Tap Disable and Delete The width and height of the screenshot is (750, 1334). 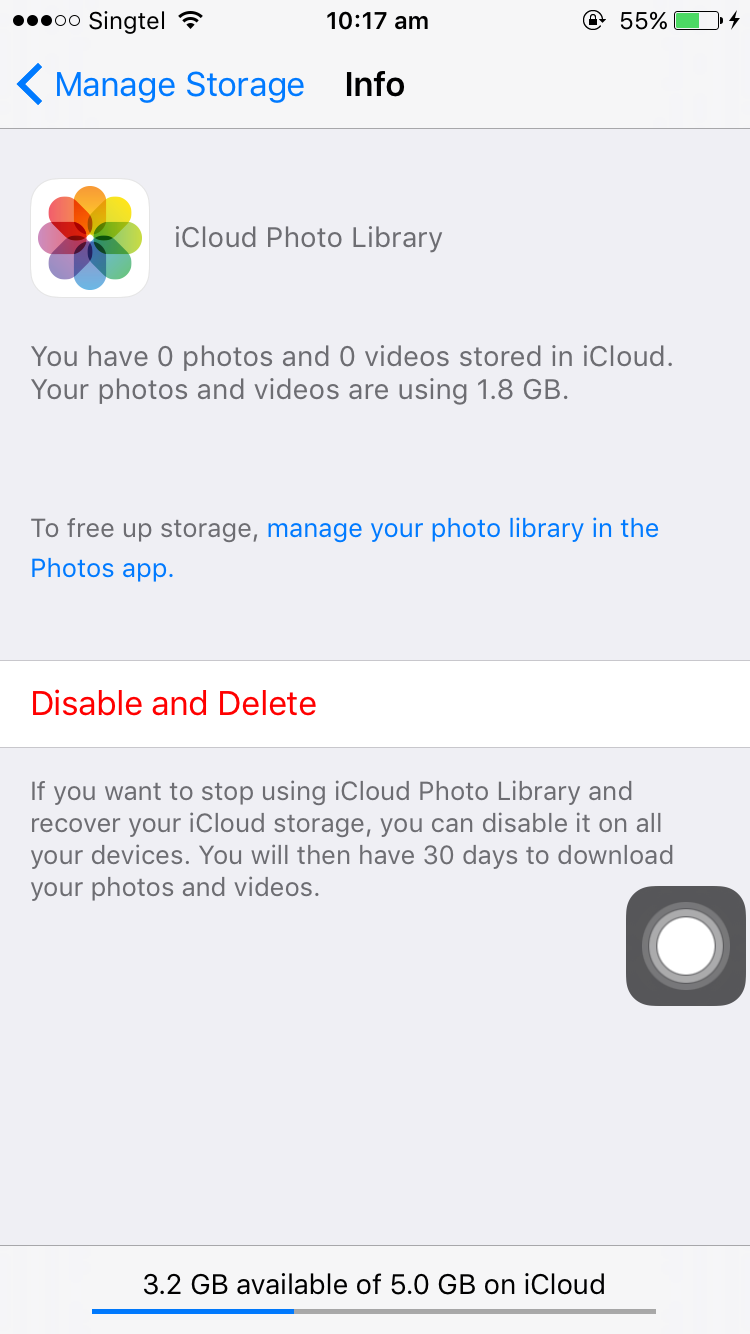[x=375, y=704]
